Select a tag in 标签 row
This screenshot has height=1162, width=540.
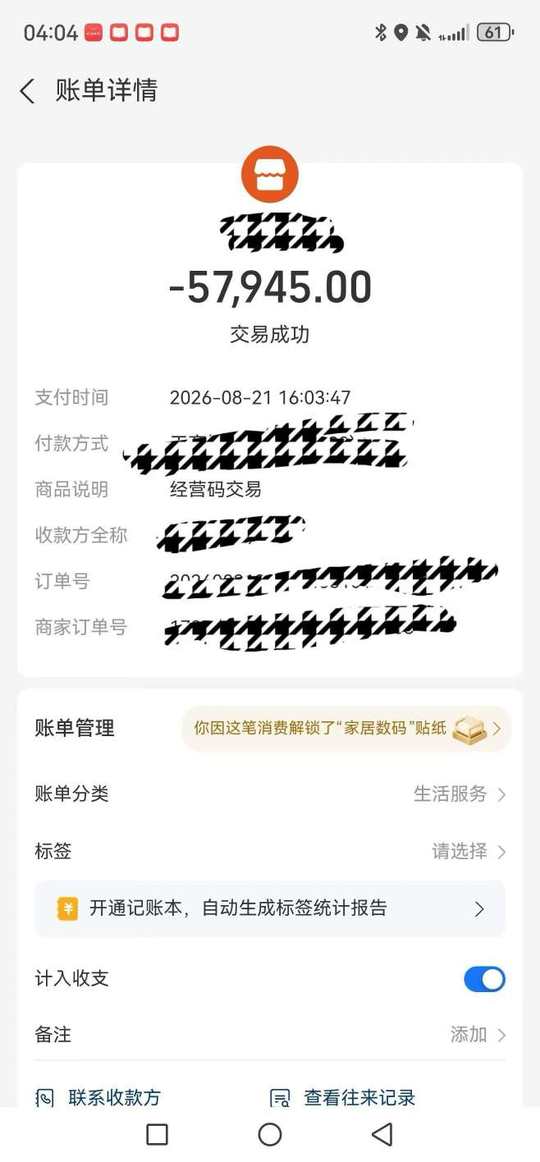pyautogui.click(x=270, y=851)
